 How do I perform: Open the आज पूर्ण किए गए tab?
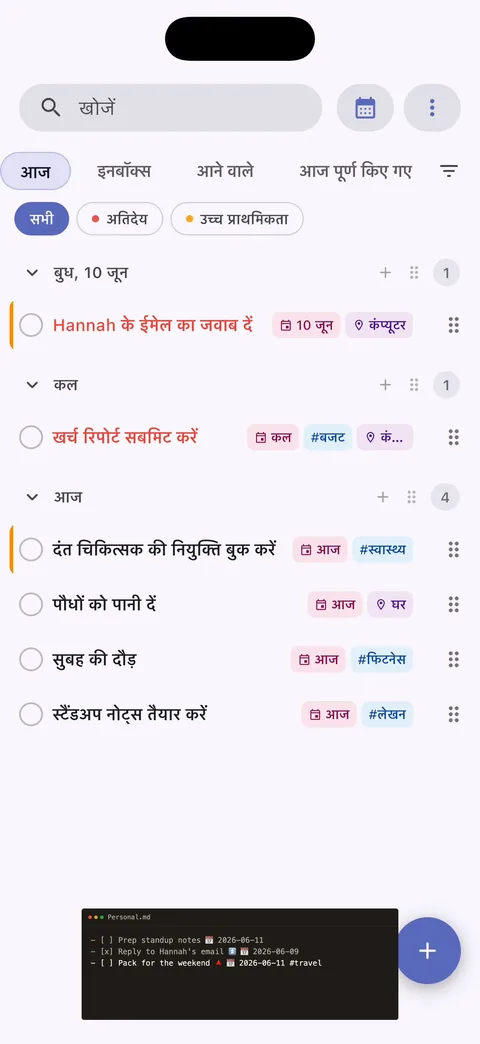tap(355, 171)
